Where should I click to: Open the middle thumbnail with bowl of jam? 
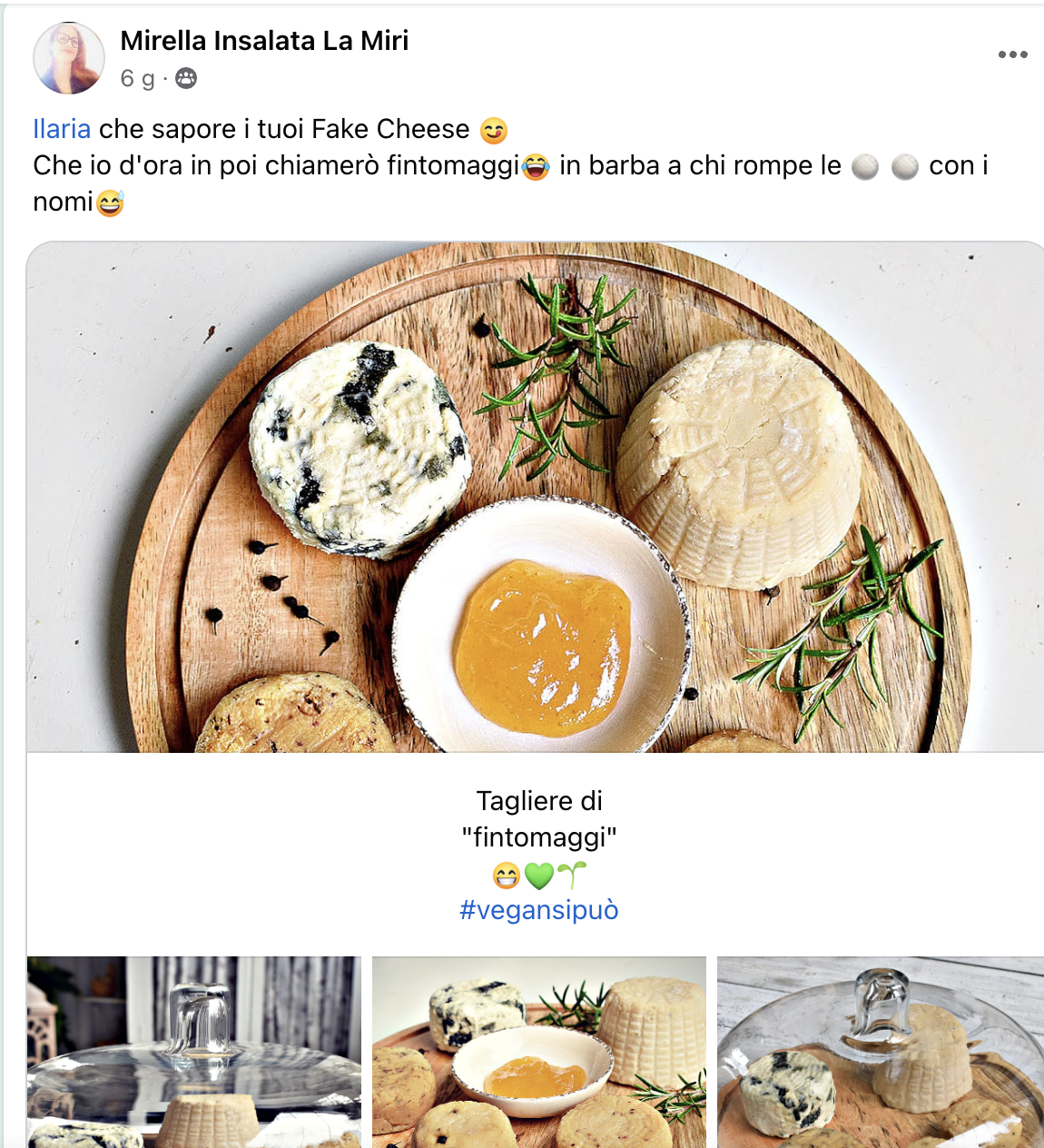(538, 1051)
